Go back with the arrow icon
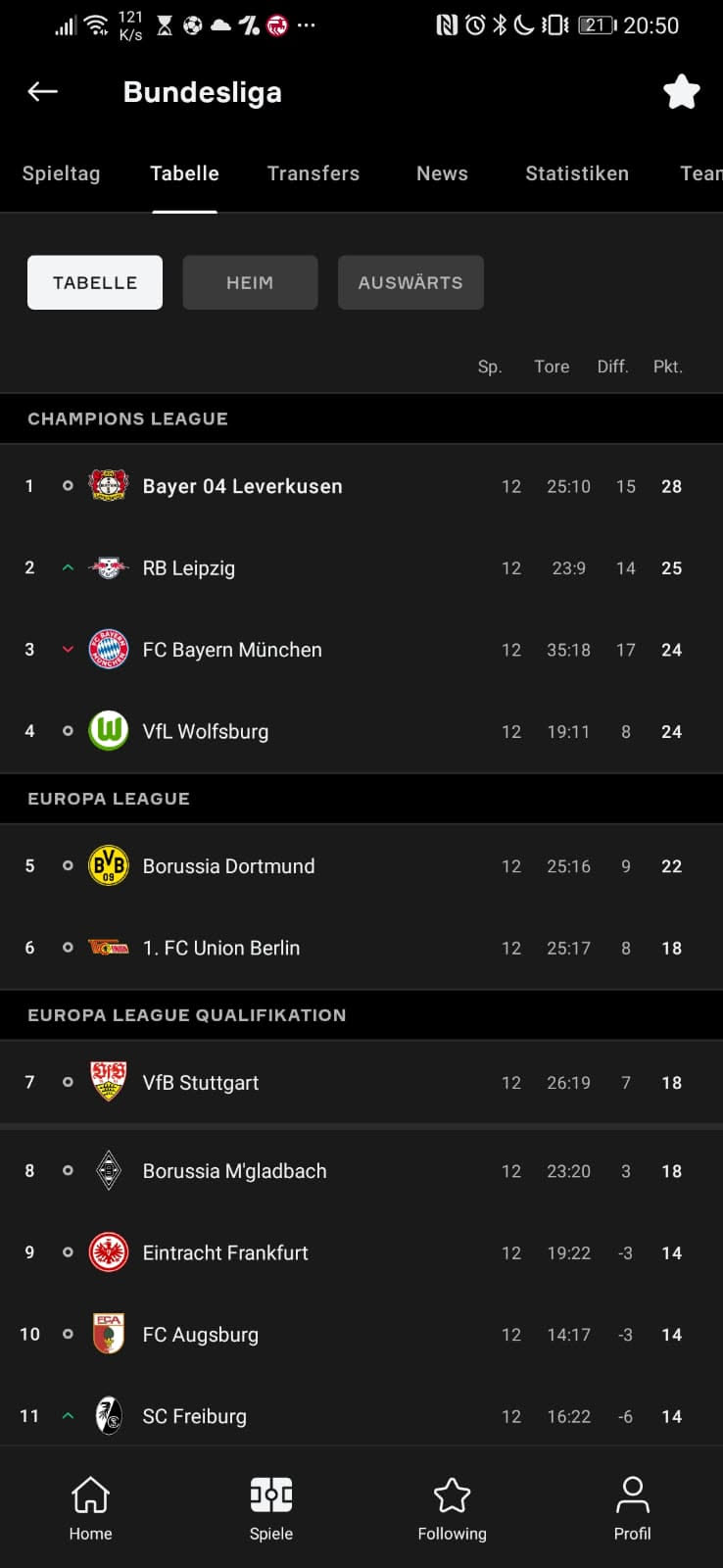The height and width of the screenshot is (1568, 723). pyautogui.click(x=43, y=92)
